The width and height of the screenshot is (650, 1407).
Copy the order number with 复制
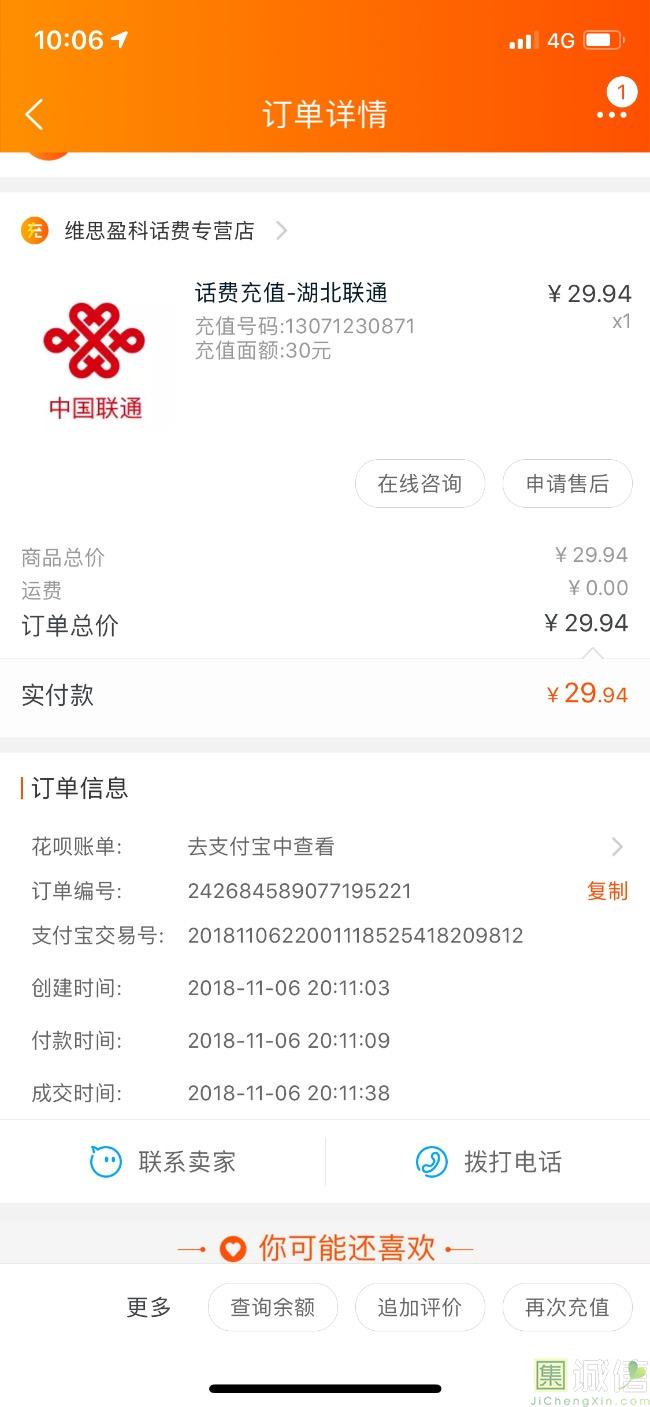pos(607,891)
